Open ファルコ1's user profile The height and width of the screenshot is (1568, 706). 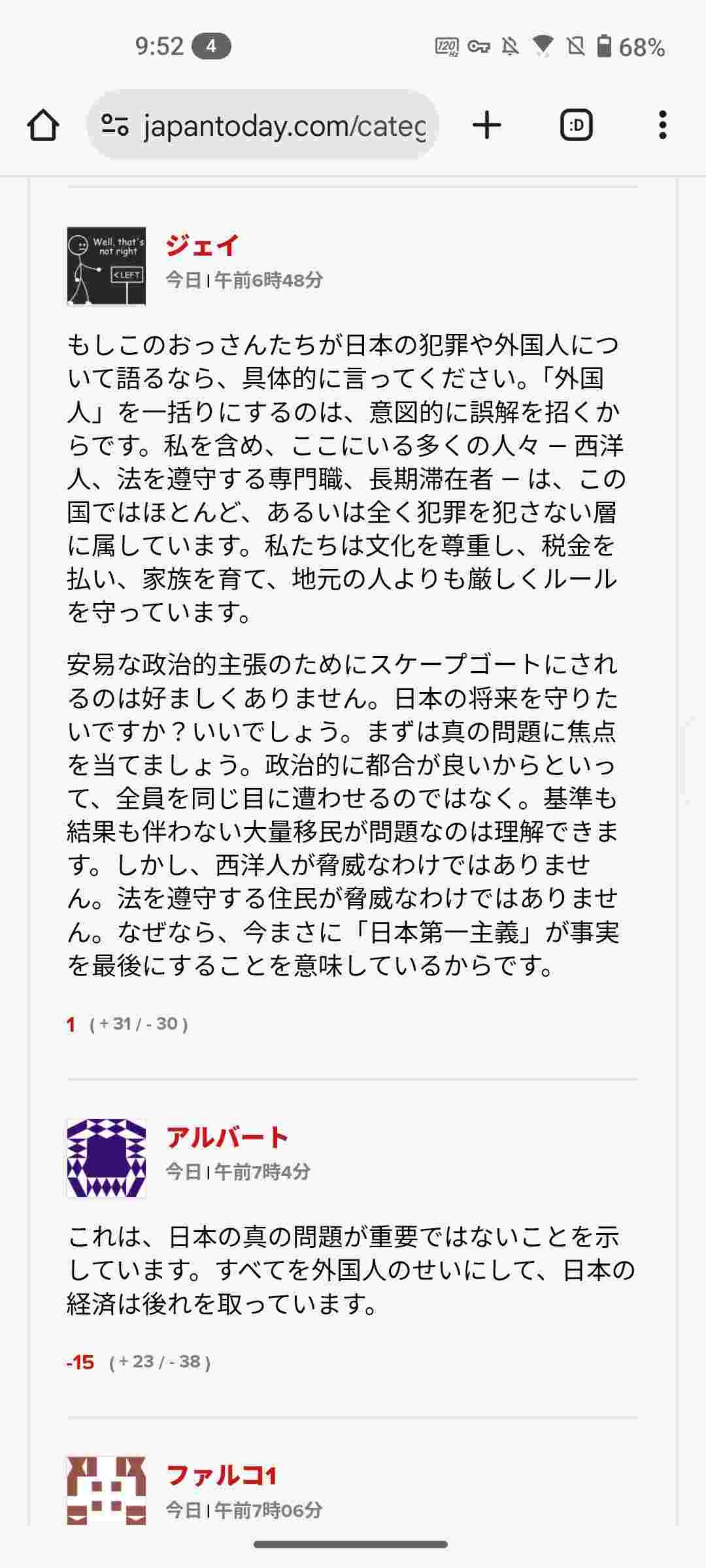222,1475
